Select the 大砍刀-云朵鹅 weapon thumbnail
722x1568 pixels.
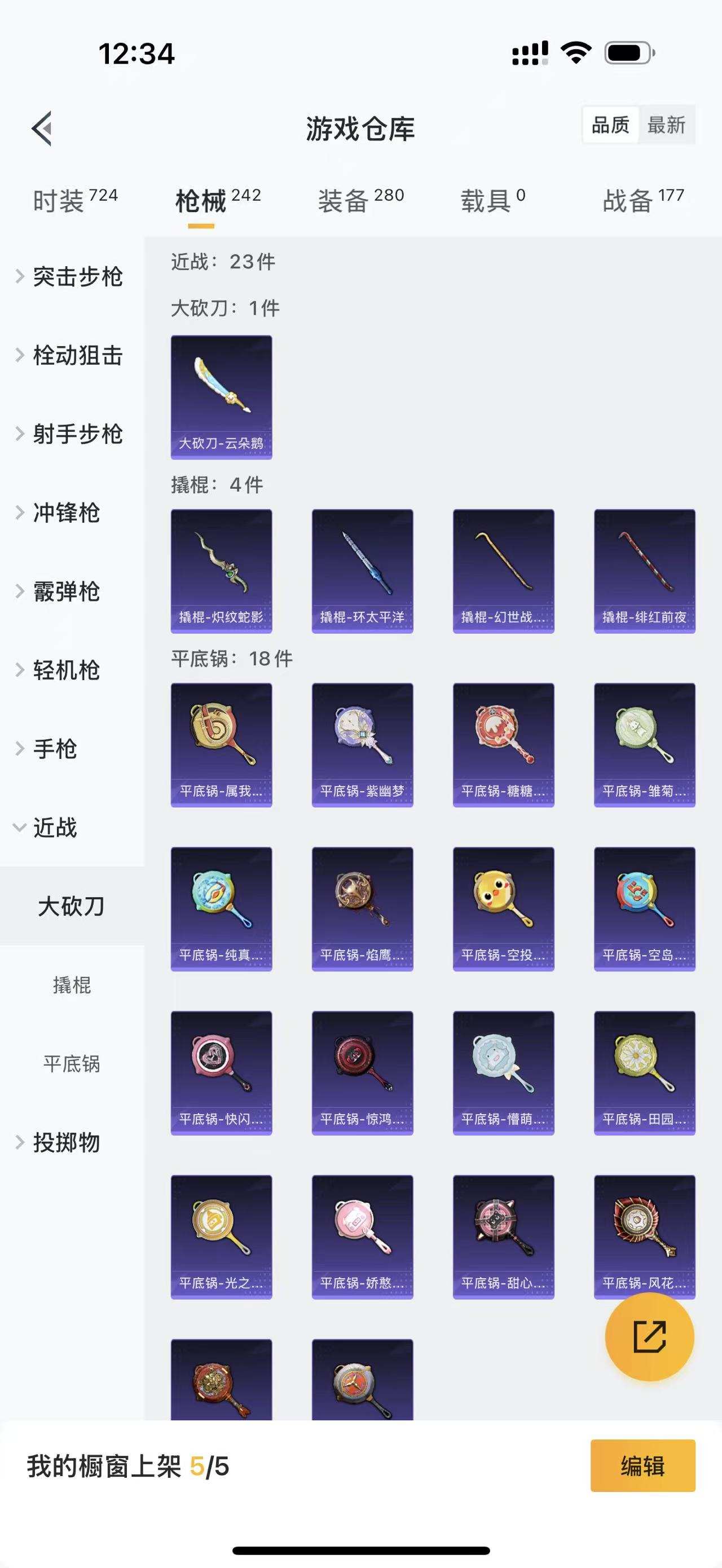pyautogui.click(x=222, y=396)
